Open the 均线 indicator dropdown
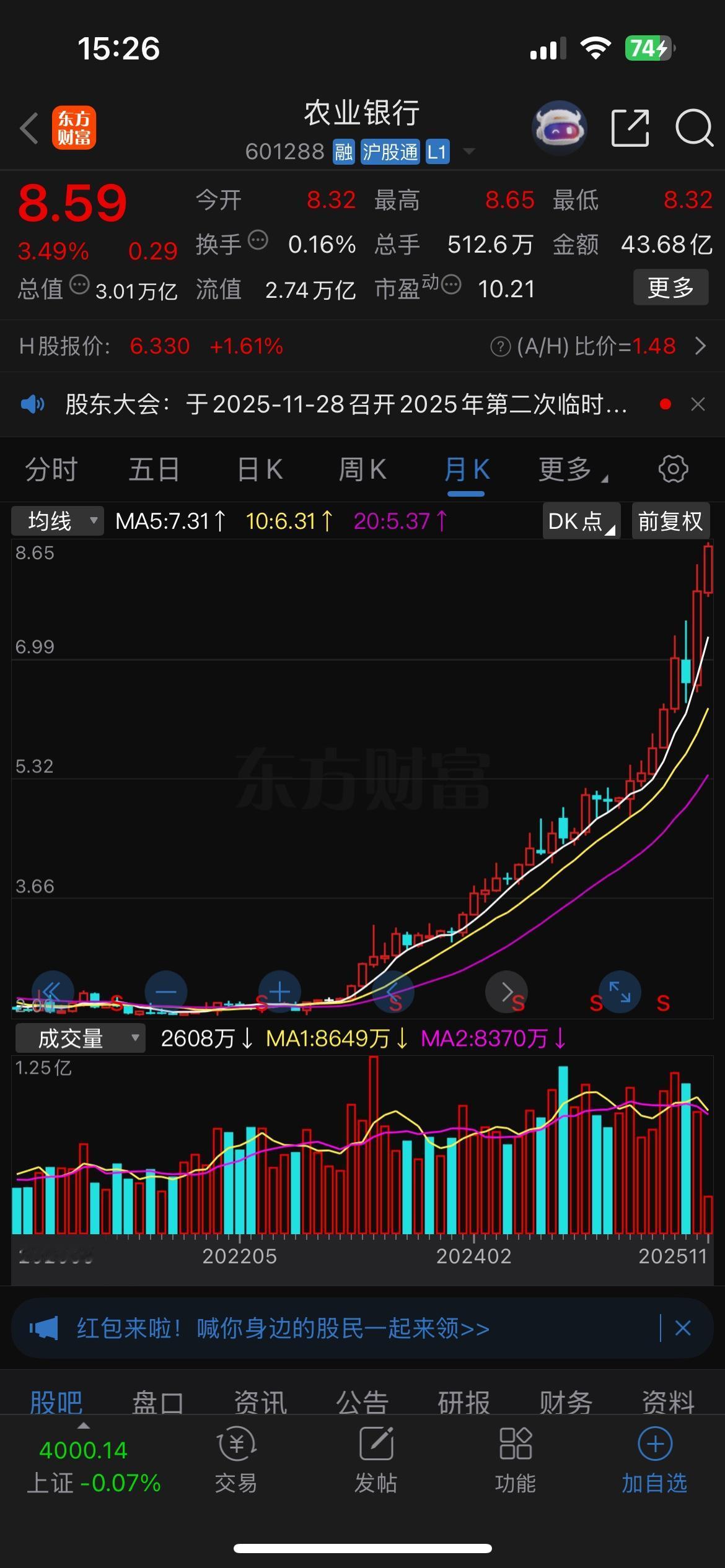The height and width of the screenshot is (1568, 725). (57, 521)
